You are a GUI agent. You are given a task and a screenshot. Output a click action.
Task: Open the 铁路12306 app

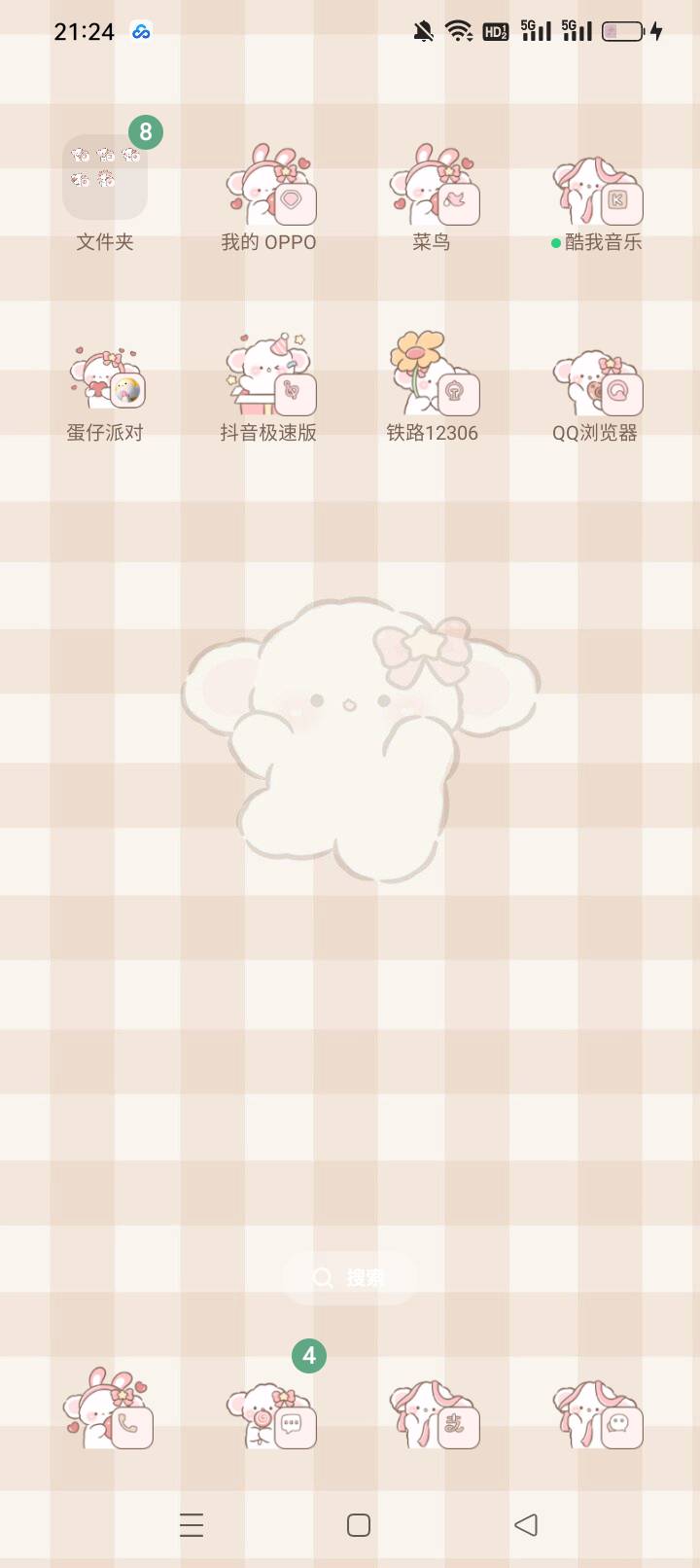click(433, 377)
